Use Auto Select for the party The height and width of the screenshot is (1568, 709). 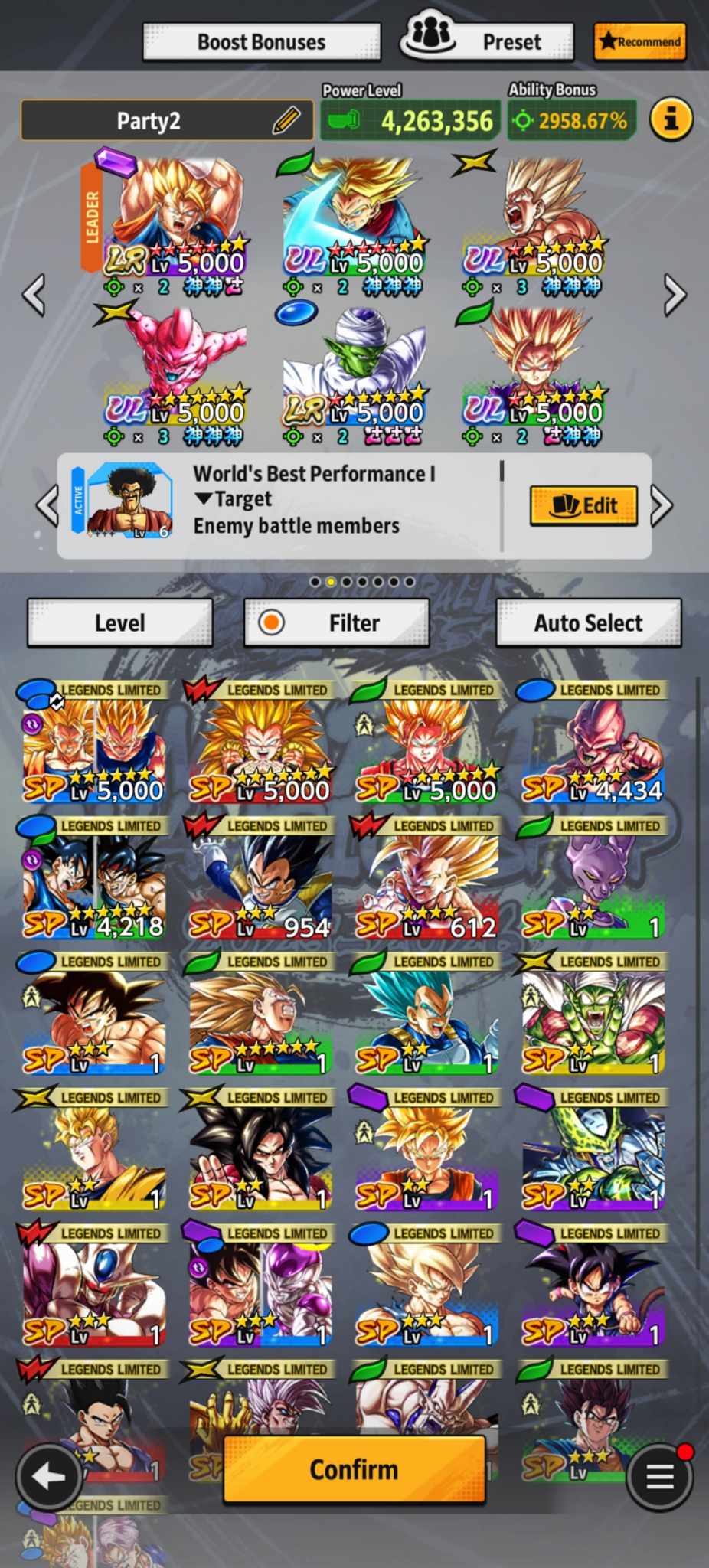point(588,622)
